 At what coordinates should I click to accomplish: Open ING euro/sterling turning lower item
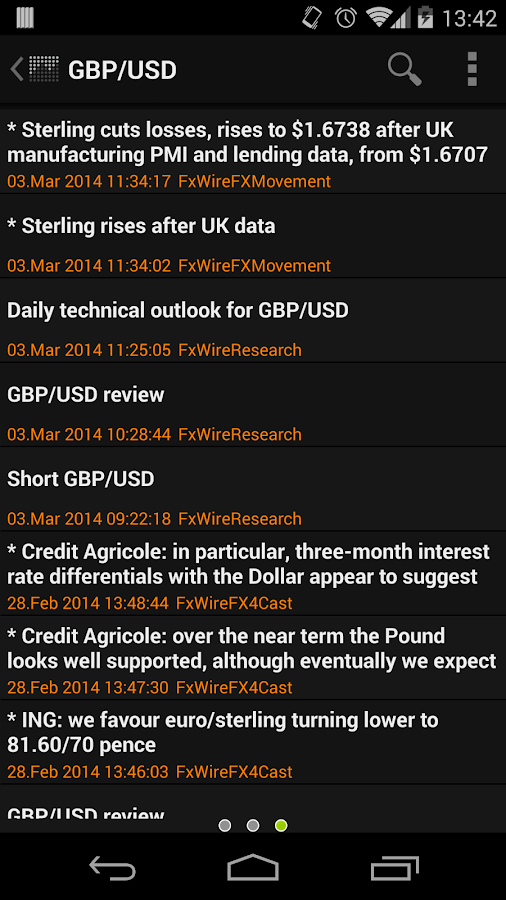(x=253, y=743)
